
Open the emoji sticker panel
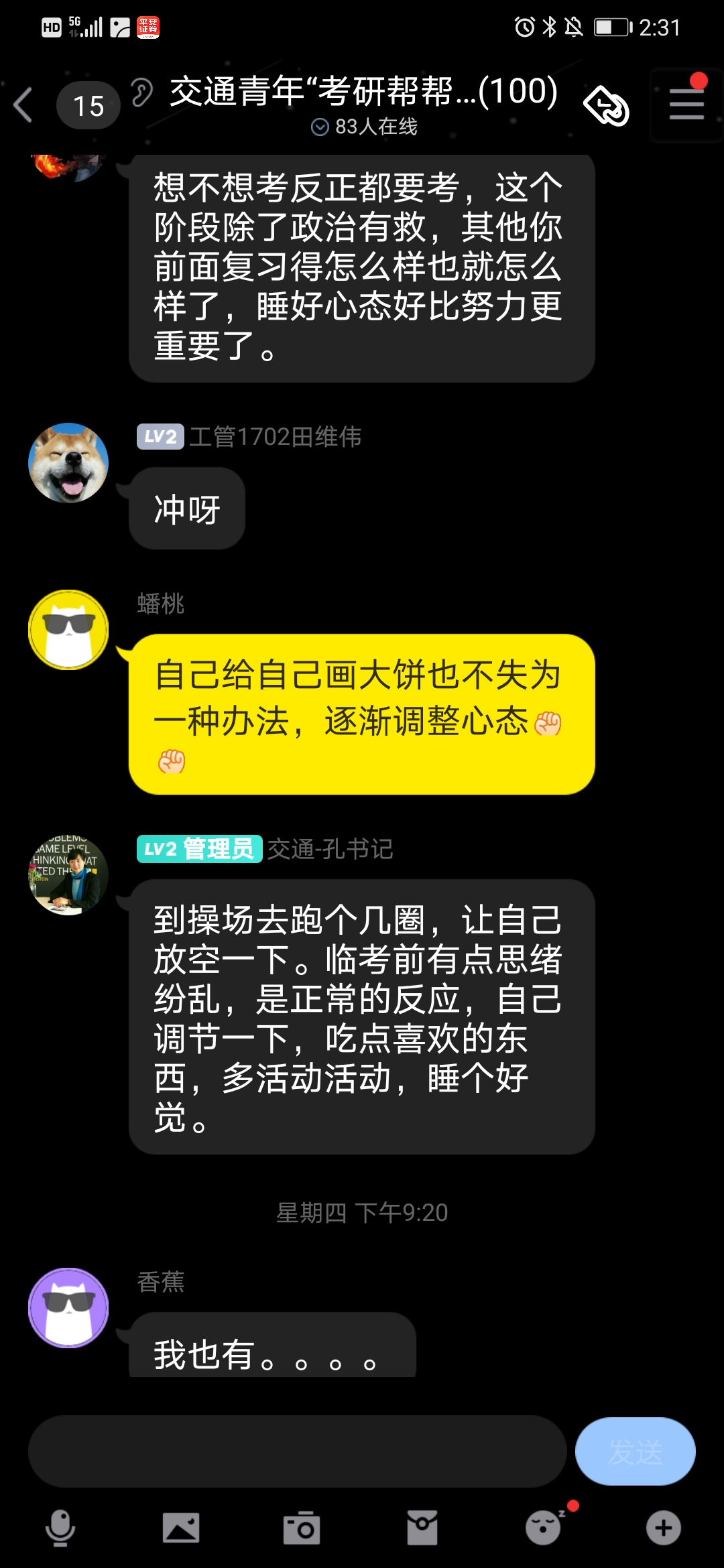point(543,1528)
